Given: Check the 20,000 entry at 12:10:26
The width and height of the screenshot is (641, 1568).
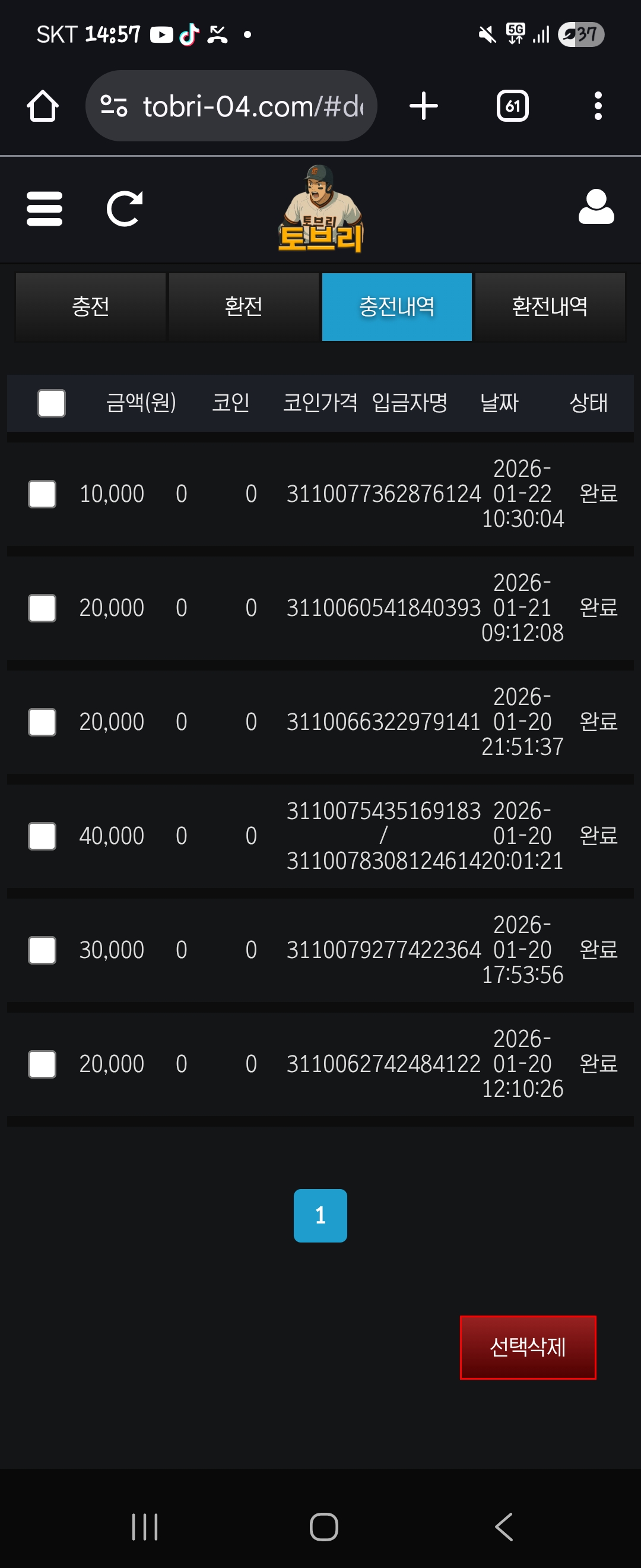Looking at the screenshot, I should point(43,1064).
